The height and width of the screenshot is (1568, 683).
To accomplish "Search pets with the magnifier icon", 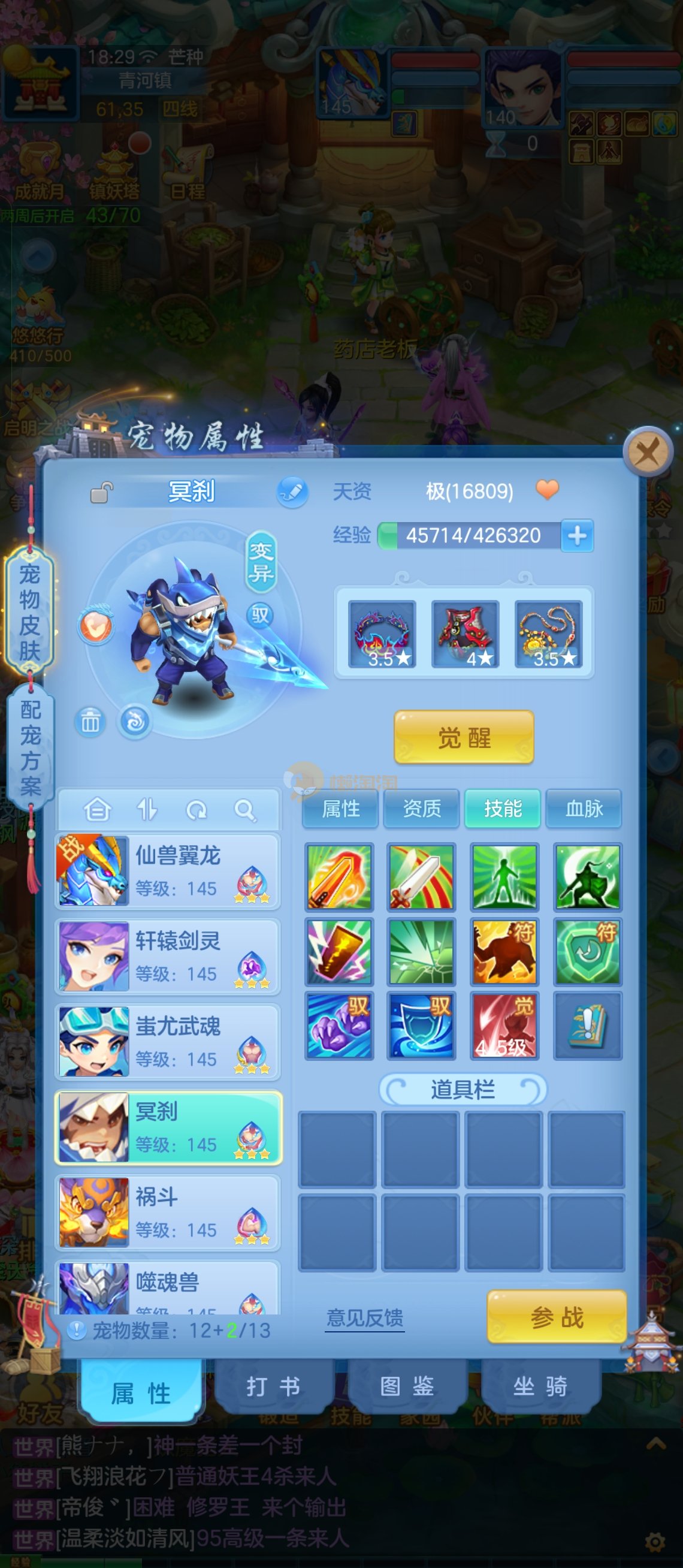I will pos(244,810).
